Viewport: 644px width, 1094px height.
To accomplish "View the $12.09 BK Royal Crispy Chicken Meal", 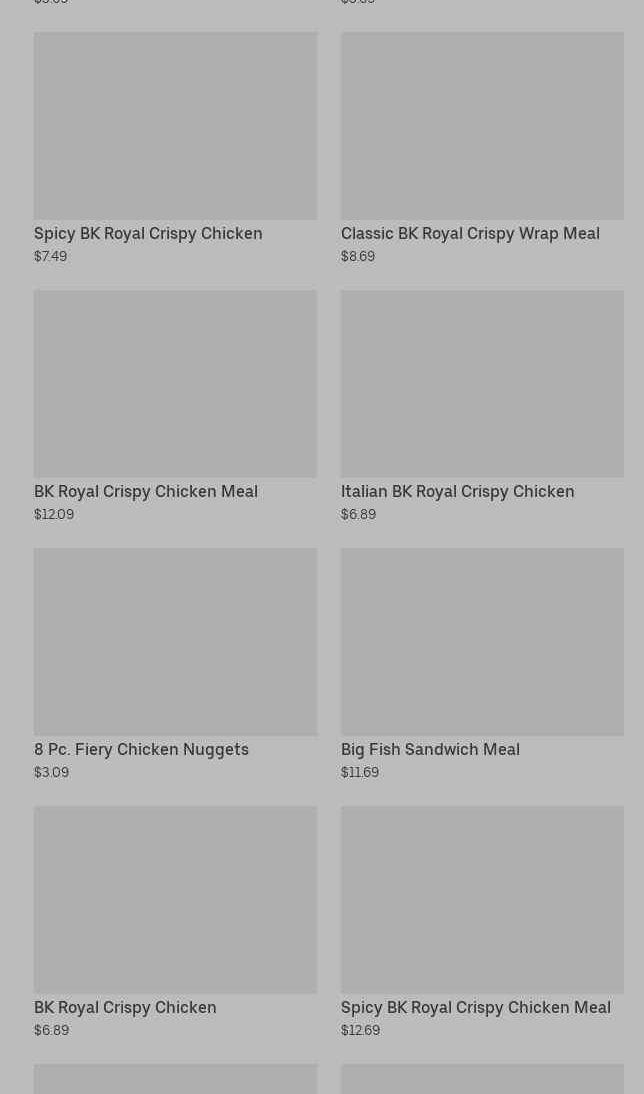I will point(175,406).
